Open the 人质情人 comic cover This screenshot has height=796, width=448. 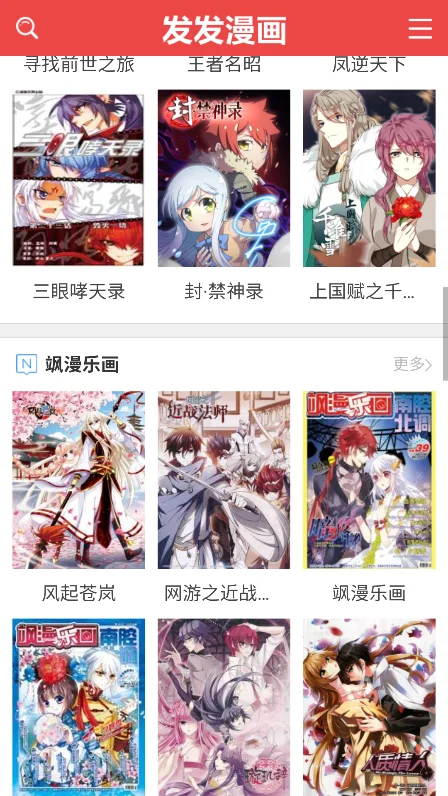(369, 707)
